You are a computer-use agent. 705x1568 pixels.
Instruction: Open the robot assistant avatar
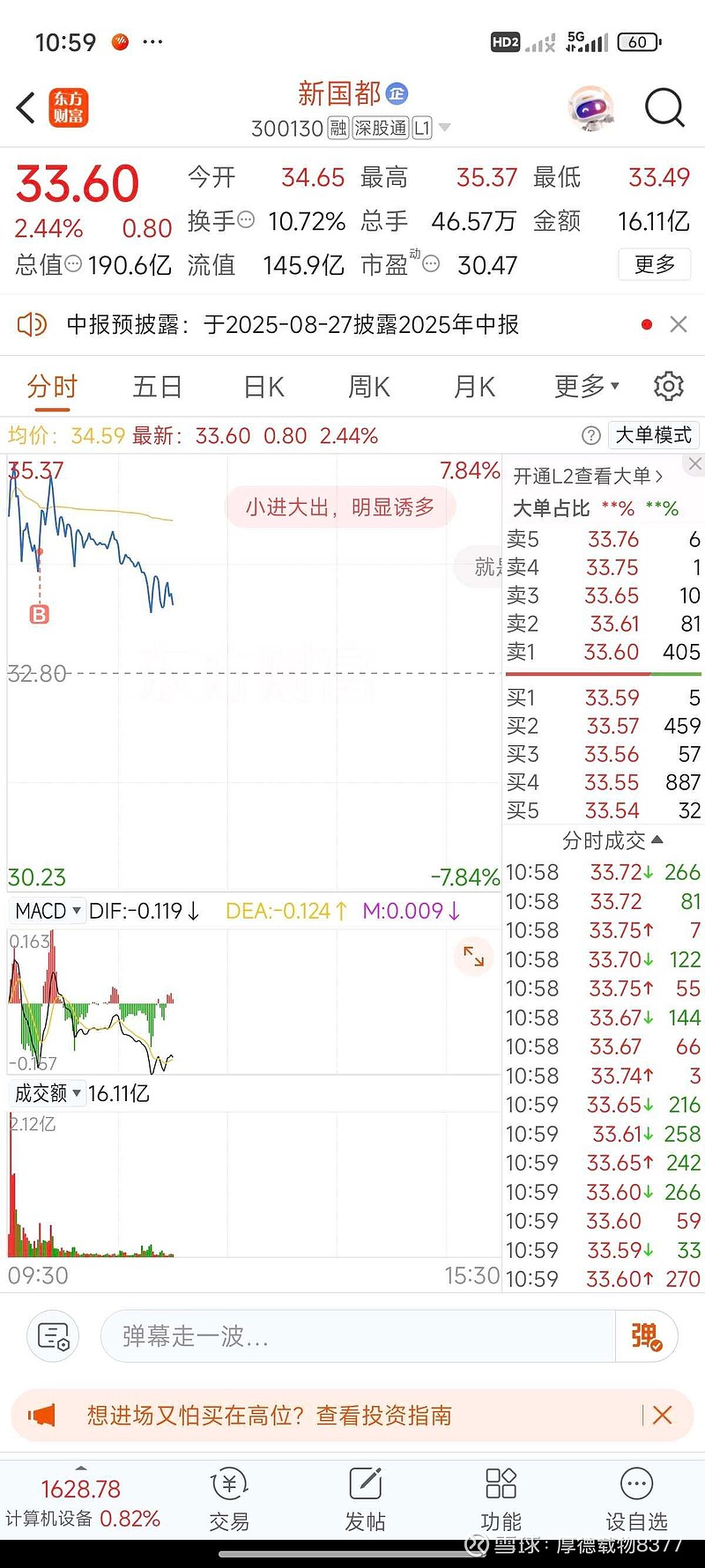click(591, 108)
